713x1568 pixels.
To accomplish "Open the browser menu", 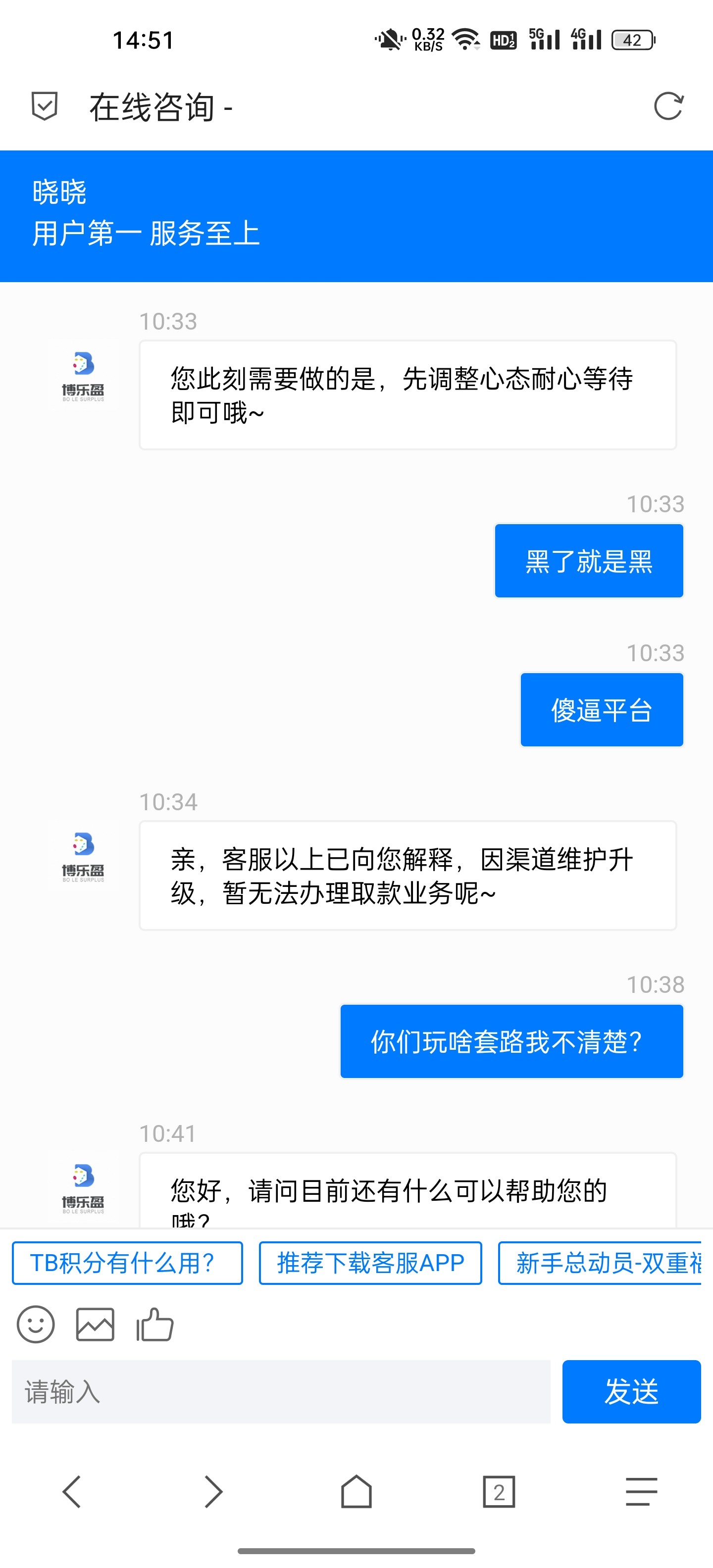I will [x=641, y=1491].
